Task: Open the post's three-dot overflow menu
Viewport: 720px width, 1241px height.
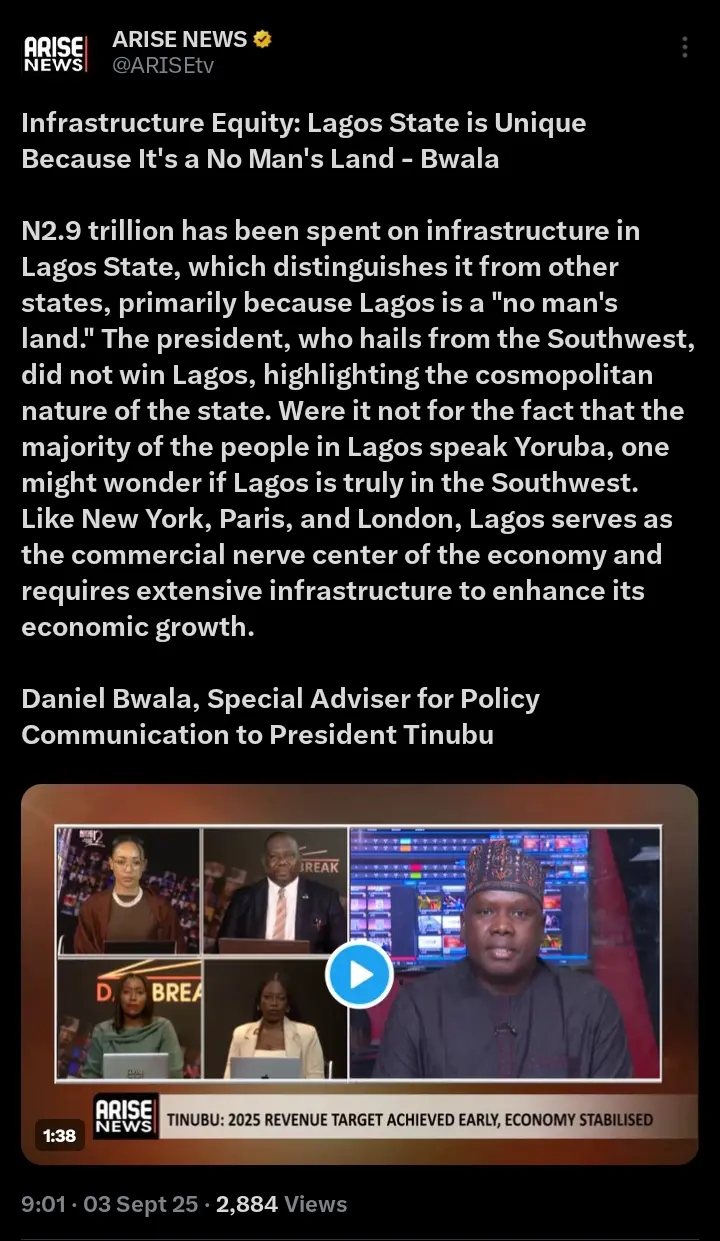Action: click(685, 48)
